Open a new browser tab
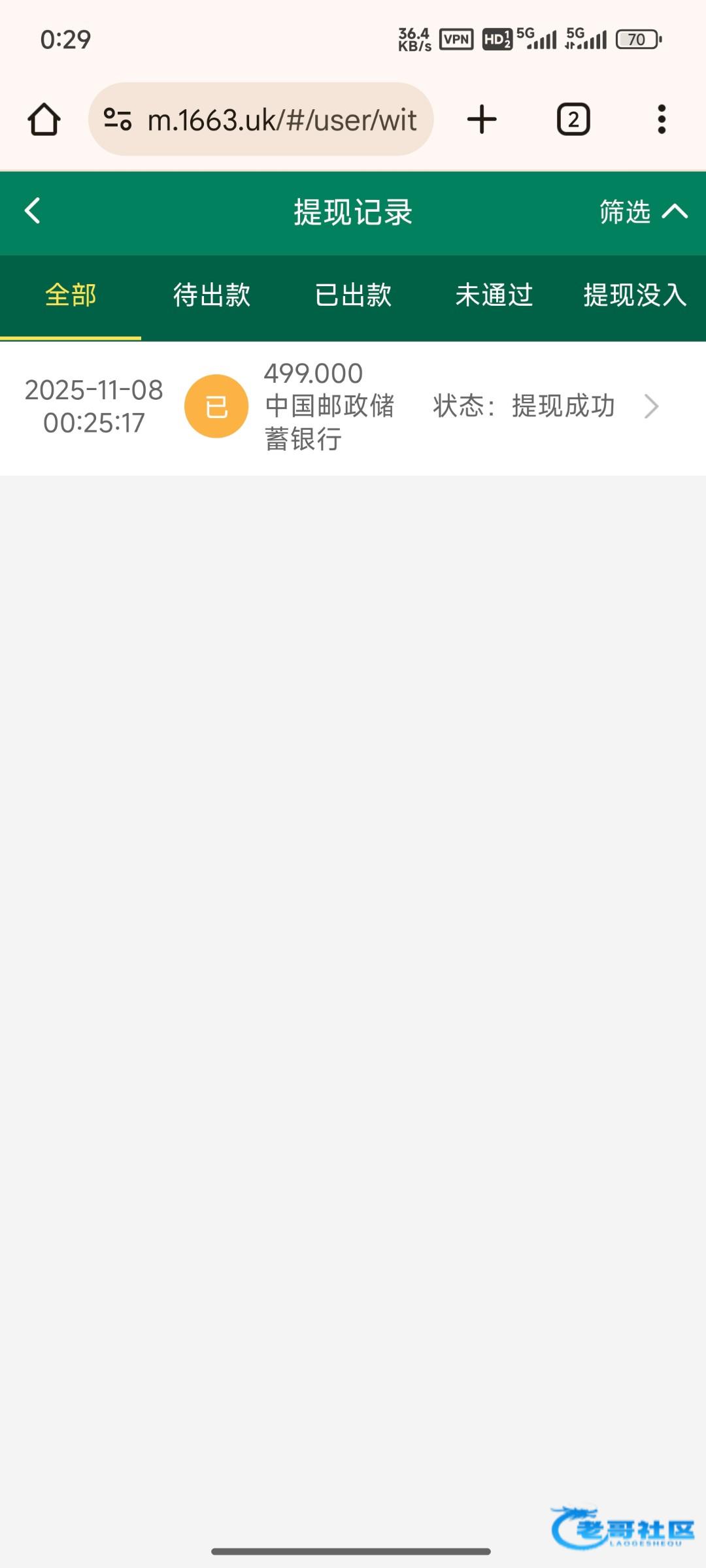 click(482, 120)
